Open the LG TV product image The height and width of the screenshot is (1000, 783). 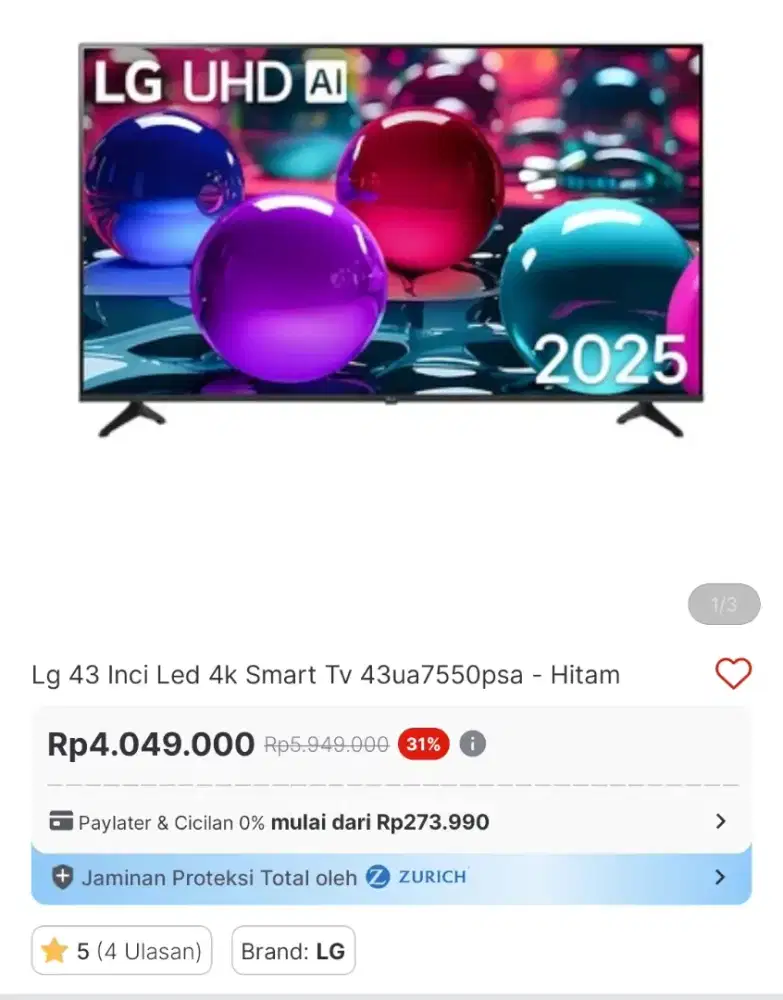391,240
